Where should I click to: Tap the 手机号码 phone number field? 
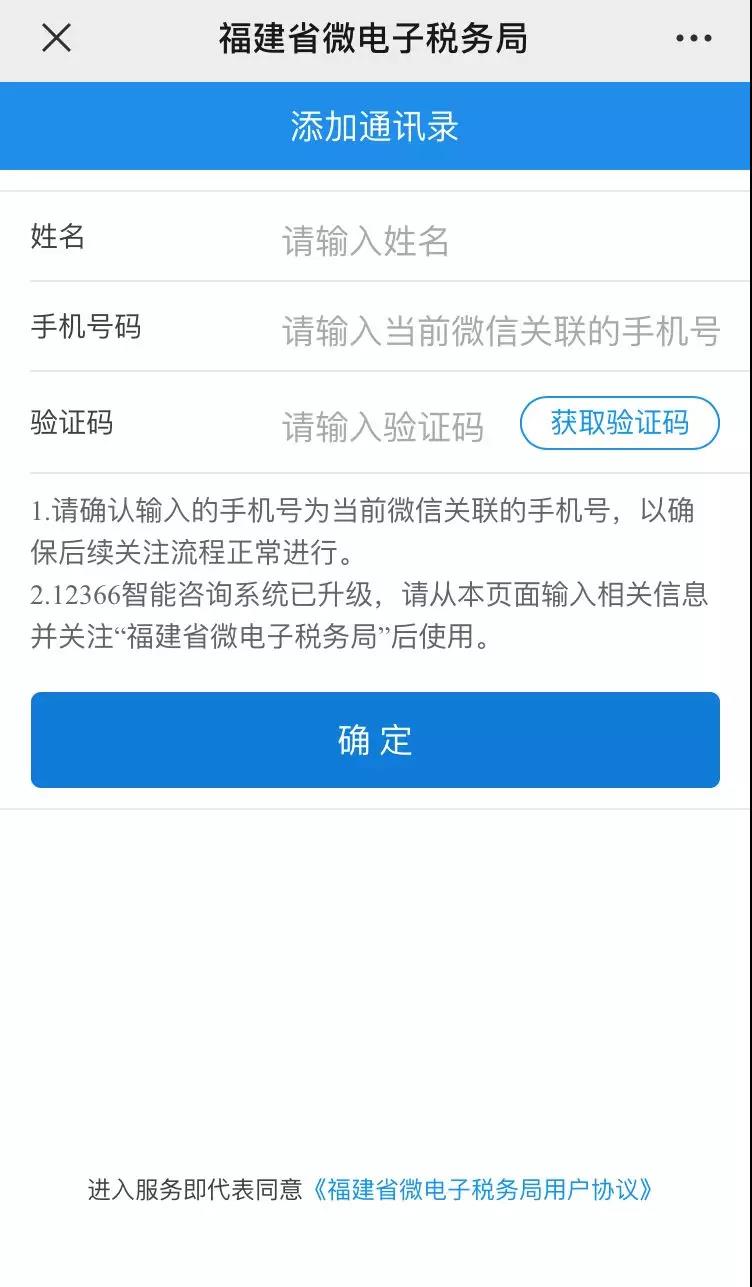(500, 331)
